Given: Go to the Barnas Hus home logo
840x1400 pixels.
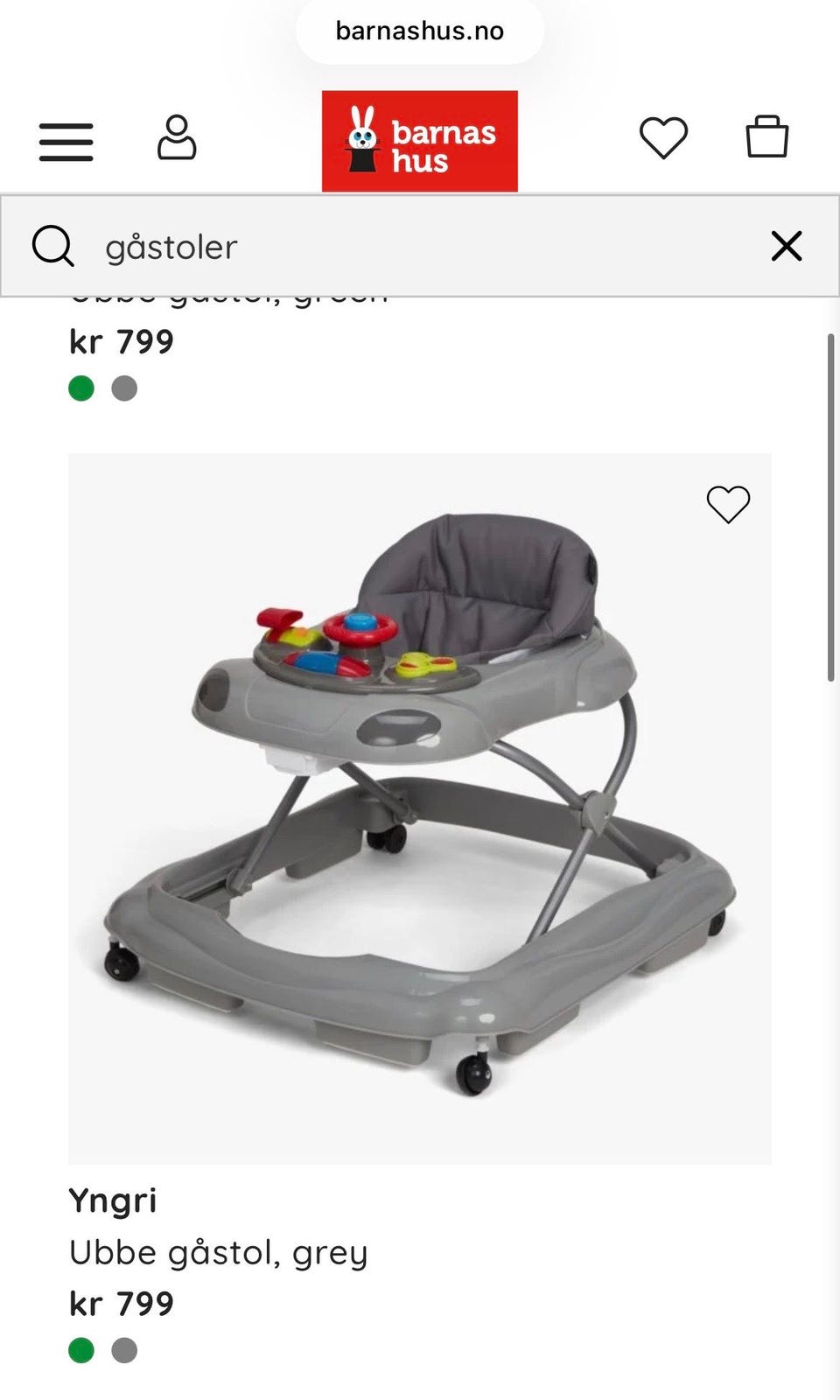Looking at the screenshot, I should 419,141.
